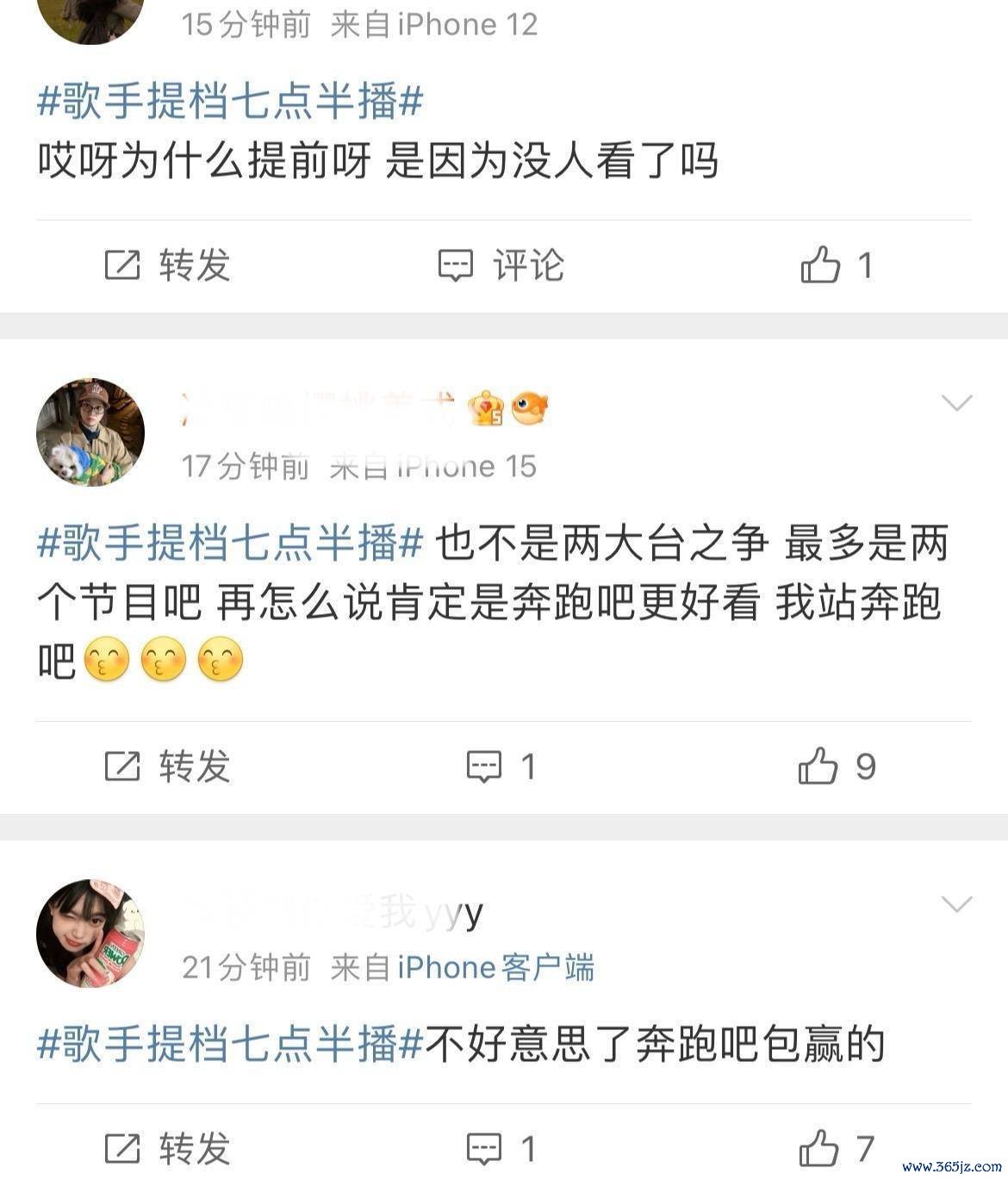
Task: Open hashtag in the 为什么提前呀 post
Action: 230,102
